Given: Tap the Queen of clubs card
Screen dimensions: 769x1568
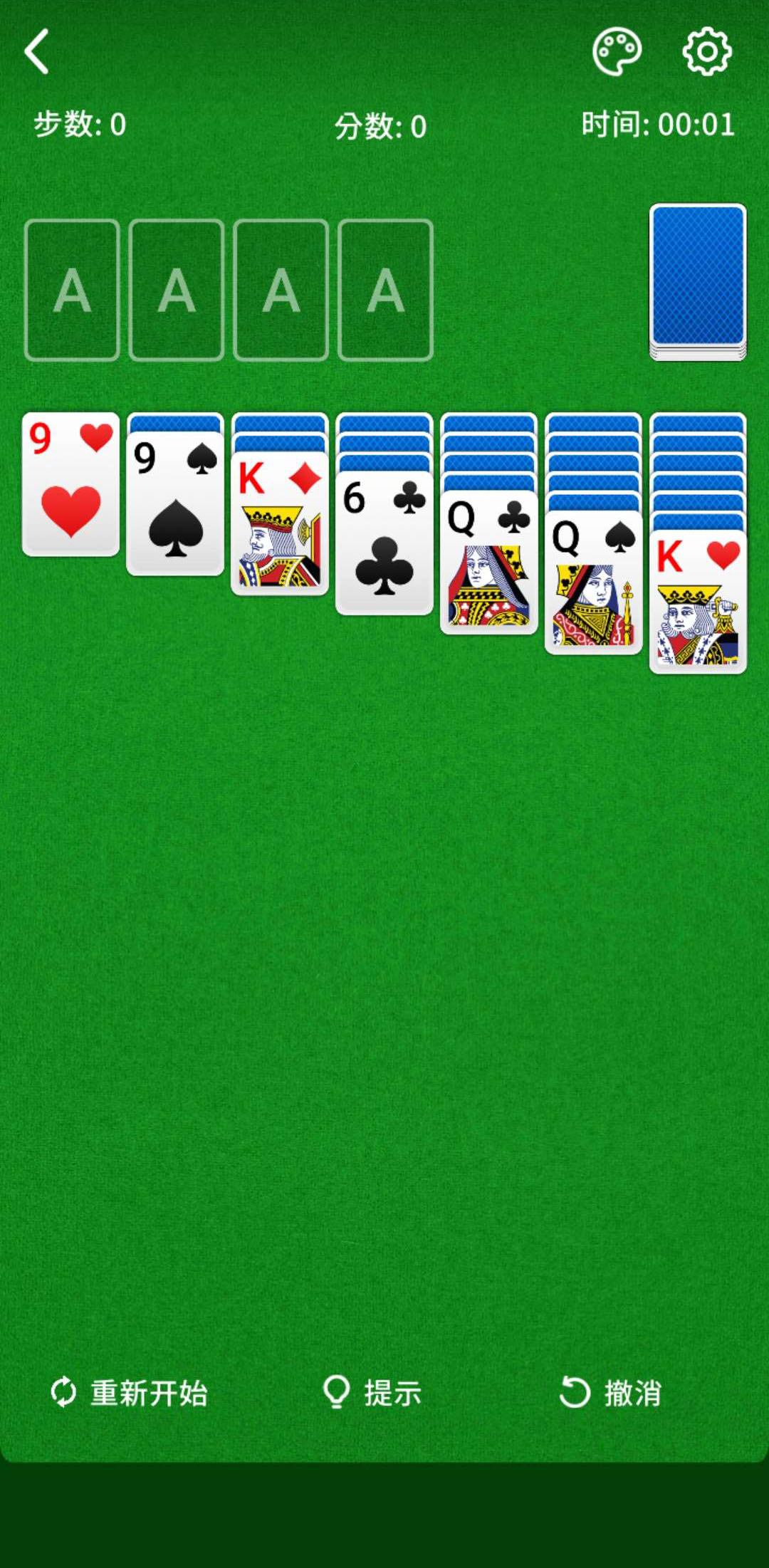Looking at the screenshot, I should click(489, 563).
